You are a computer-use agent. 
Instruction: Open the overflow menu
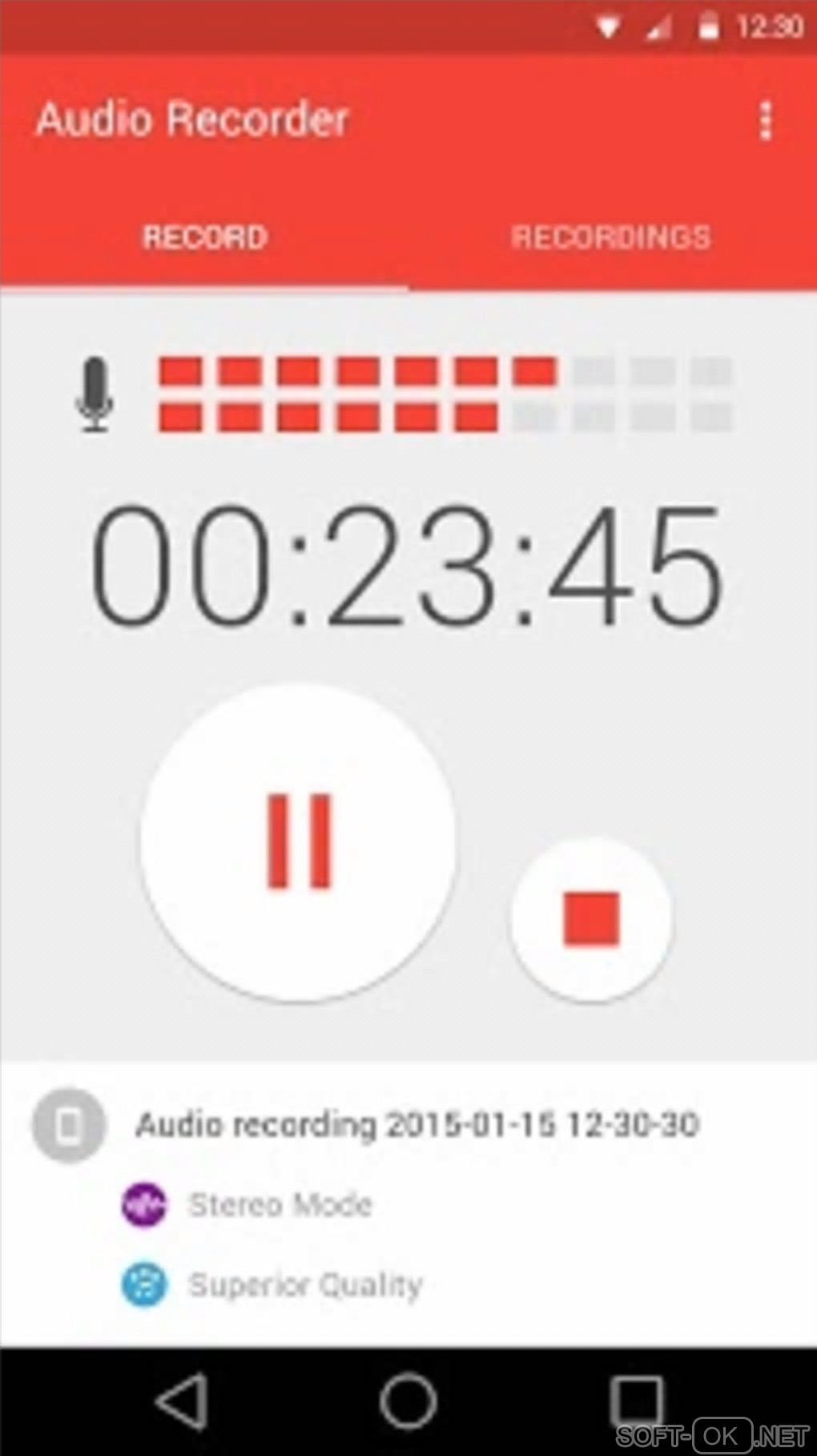765,121
